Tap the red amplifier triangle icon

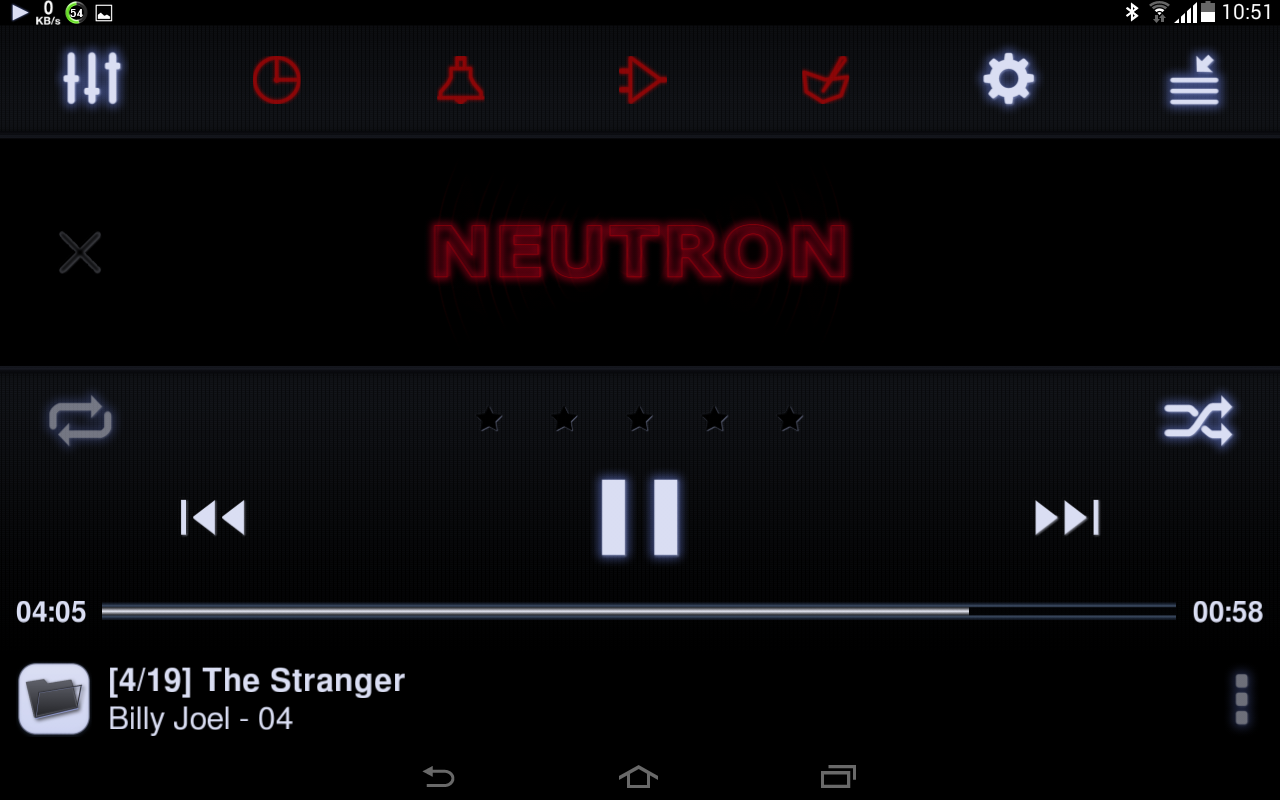click(642, 79)
